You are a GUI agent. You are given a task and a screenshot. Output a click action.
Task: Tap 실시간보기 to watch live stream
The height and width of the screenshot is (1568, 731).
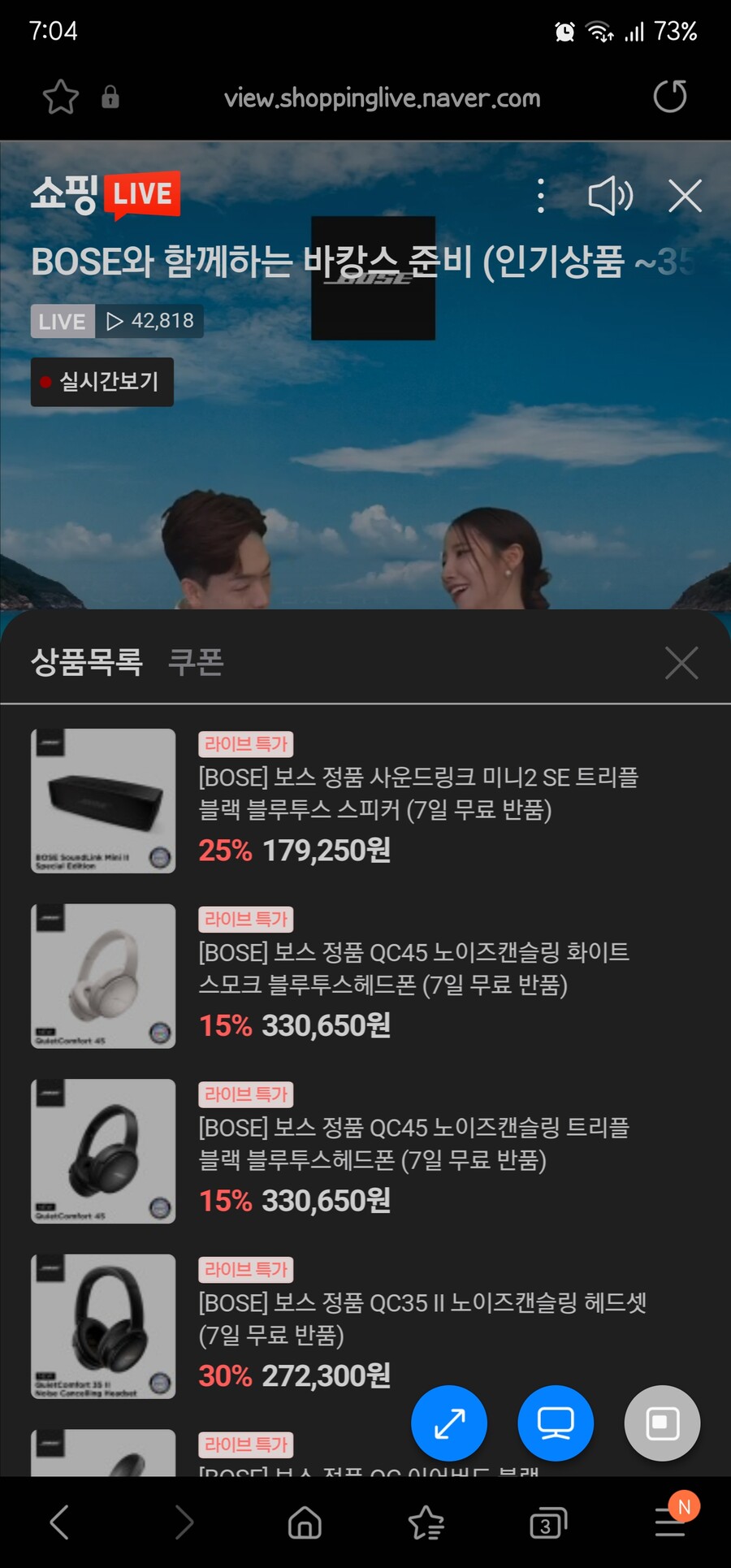pyautogui.click(x=102, y=382)
